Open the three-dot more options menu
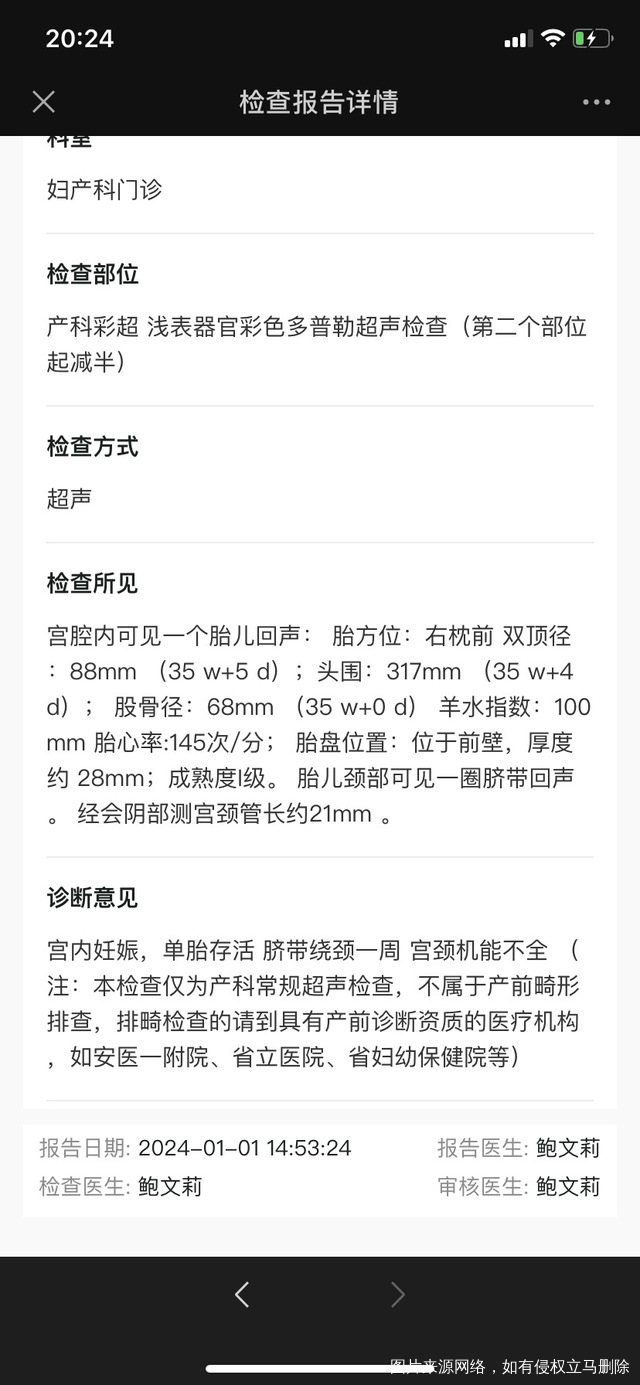Viewport: 640px width, 1385px height. [x=596, y=102]
